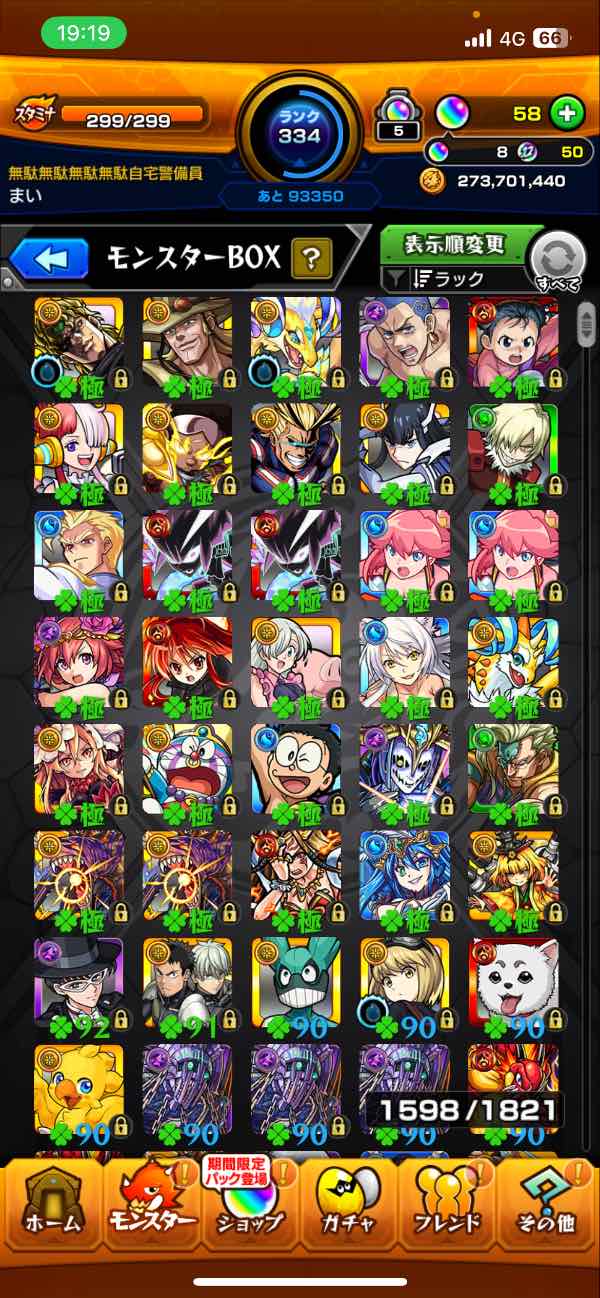Open the ガチャ tab
Screen dimensions: 600x1298
(x=349, y=1205)
